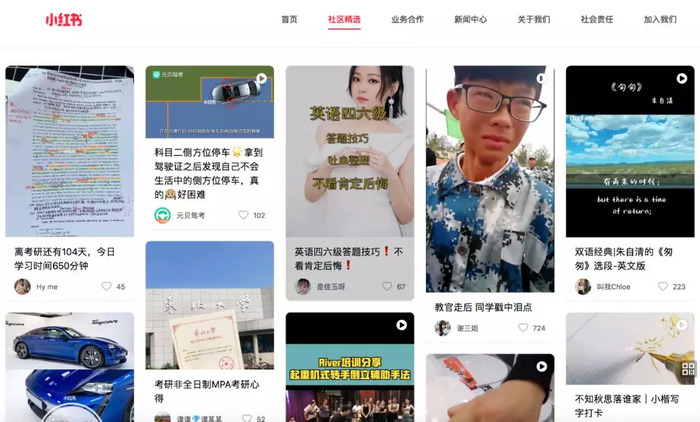Switch to 新闻中心
Image resolution: width=700 pixels, height=422 pixels.
pos(470,19)
